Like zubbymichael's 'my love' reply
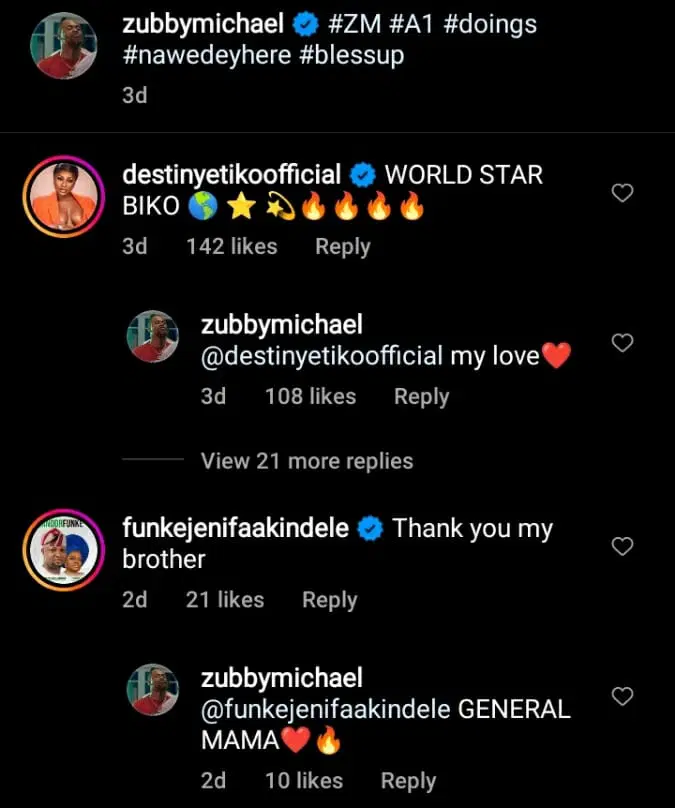Viewport: 675px width, 808px height. click(622, 343)
